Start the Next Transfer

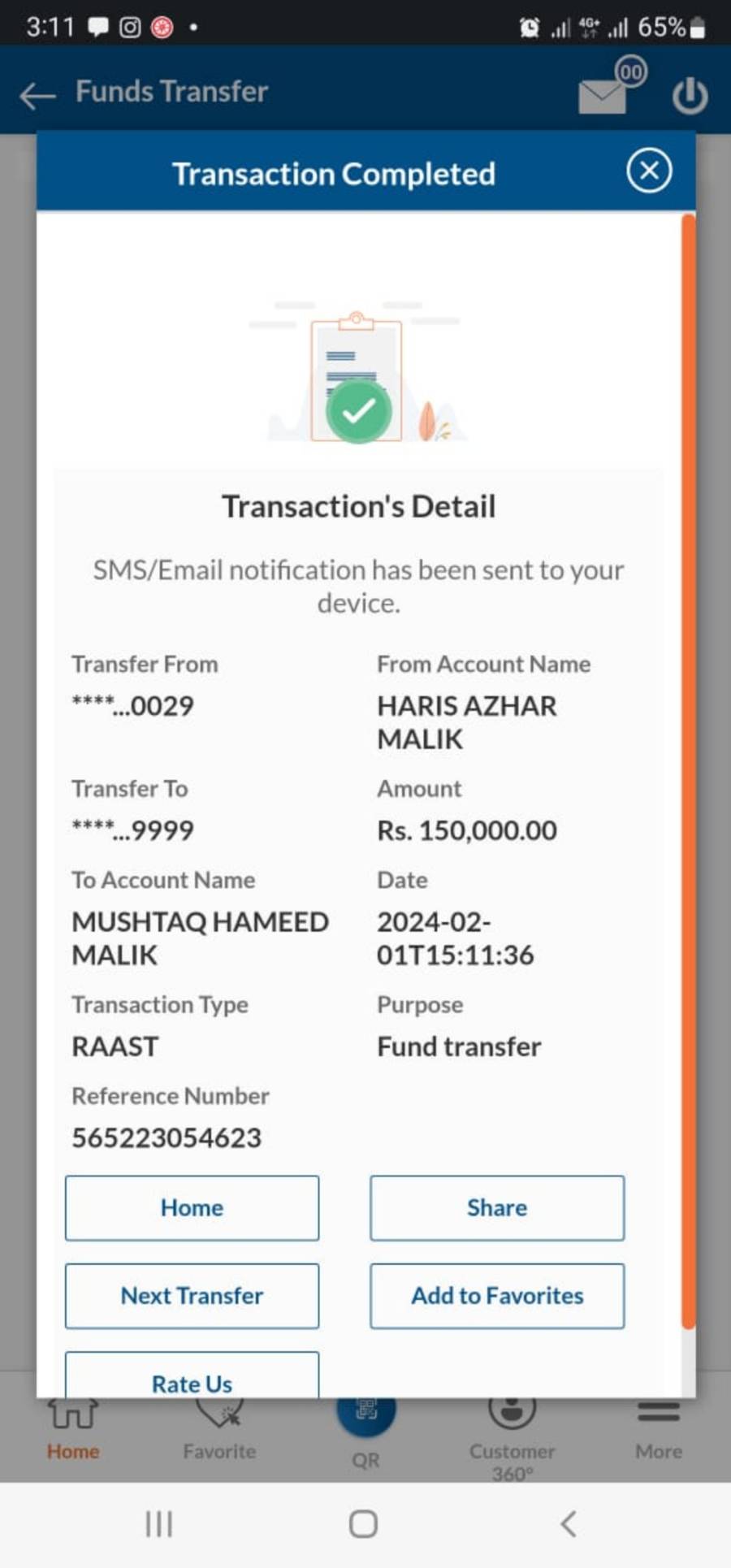tap(192, 1296)
